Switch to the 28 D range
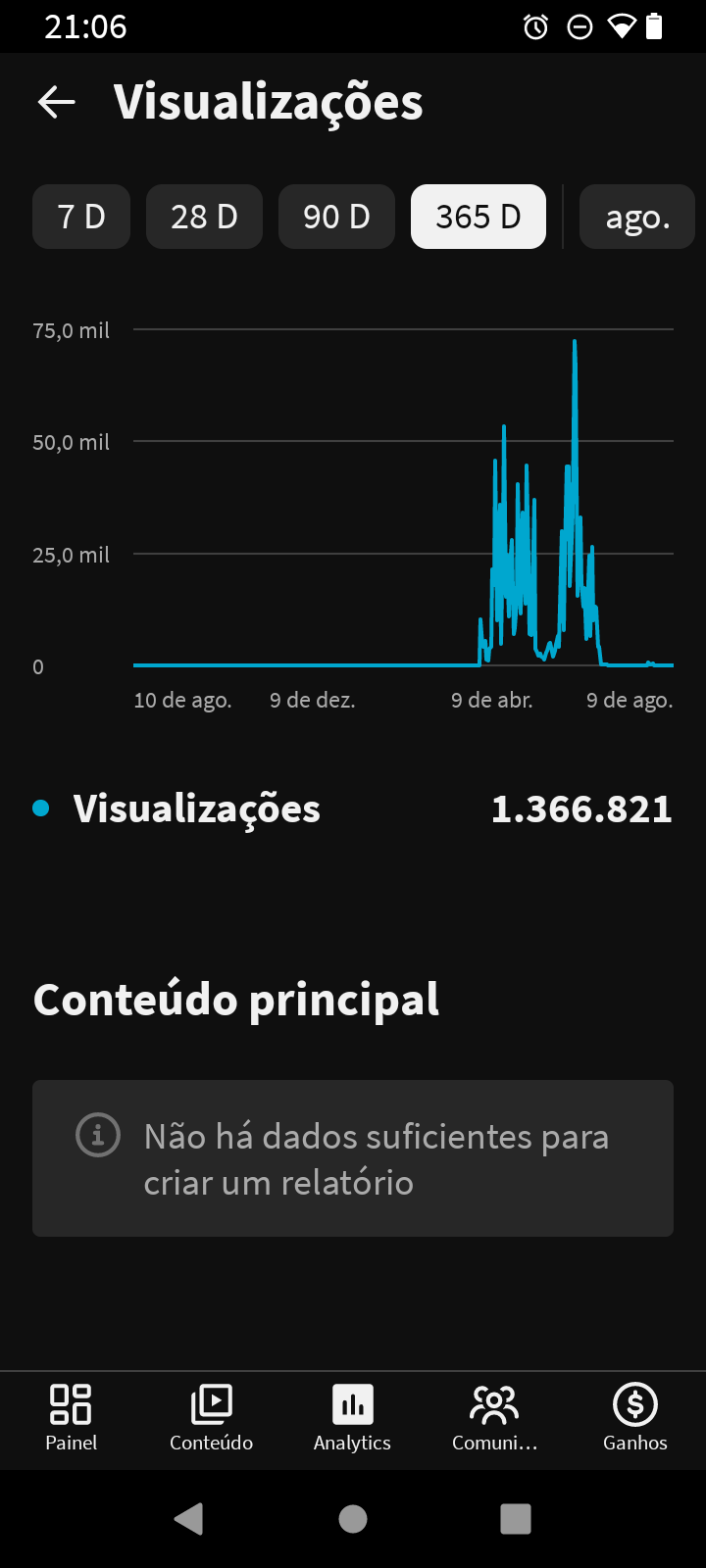Viewport: 706px width, 1568px height. click(x=204, y=217)
